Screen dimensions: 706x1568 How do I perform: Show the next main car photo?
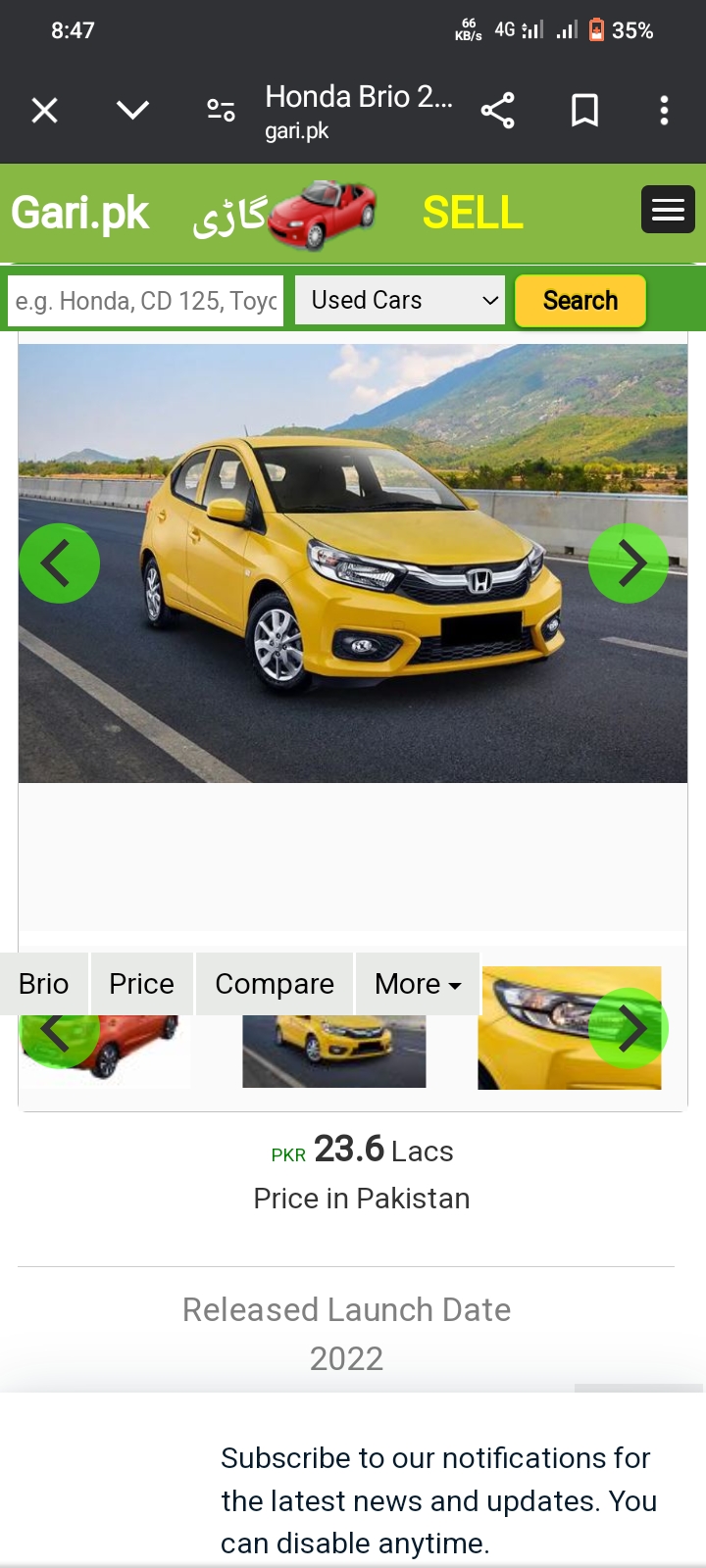tap(629, 563)
